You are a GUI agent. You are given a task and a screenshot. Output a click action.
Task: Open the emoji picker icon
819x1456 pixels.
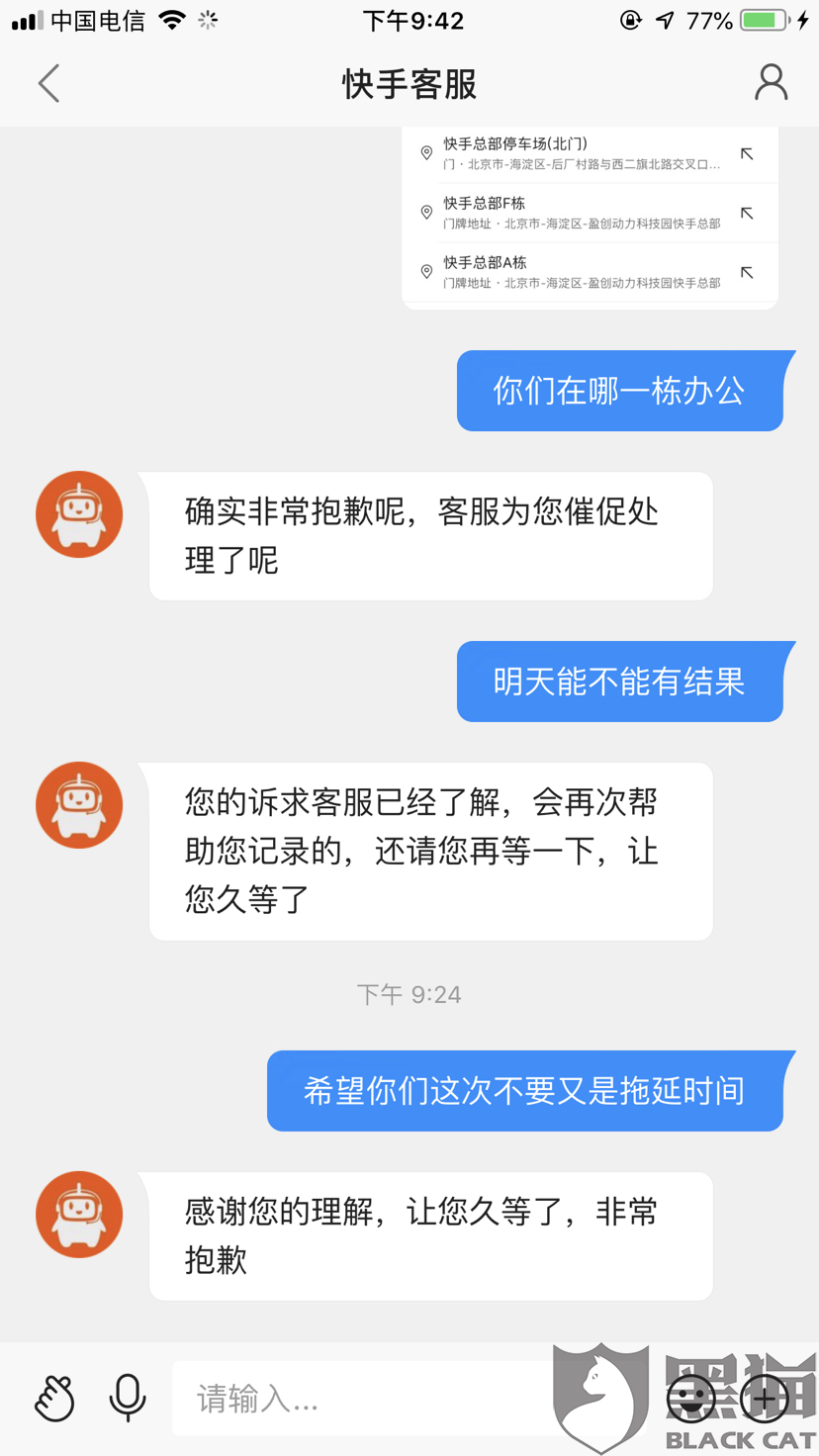pos(690,1399)
